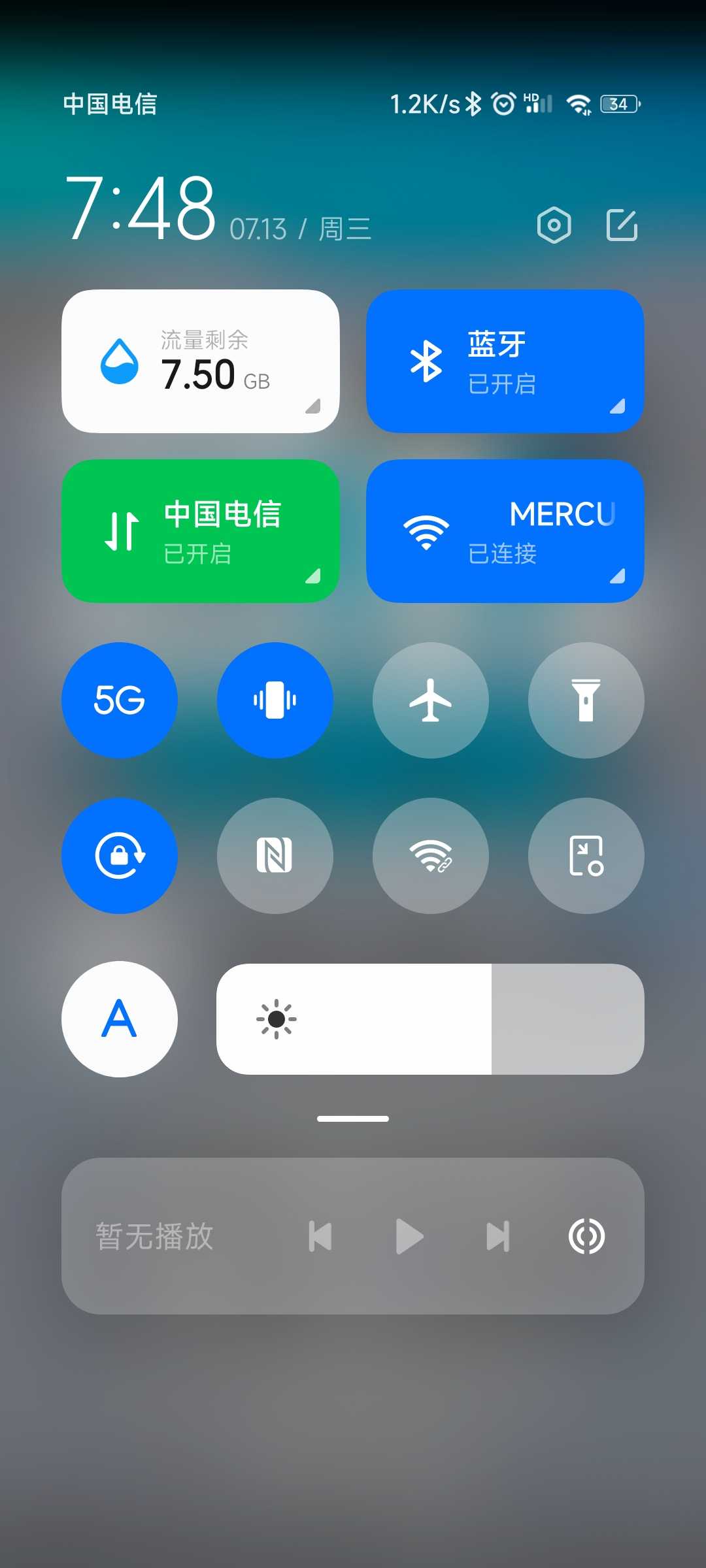
Task: Open settings from the gear icon
Action: coord(554,225)
